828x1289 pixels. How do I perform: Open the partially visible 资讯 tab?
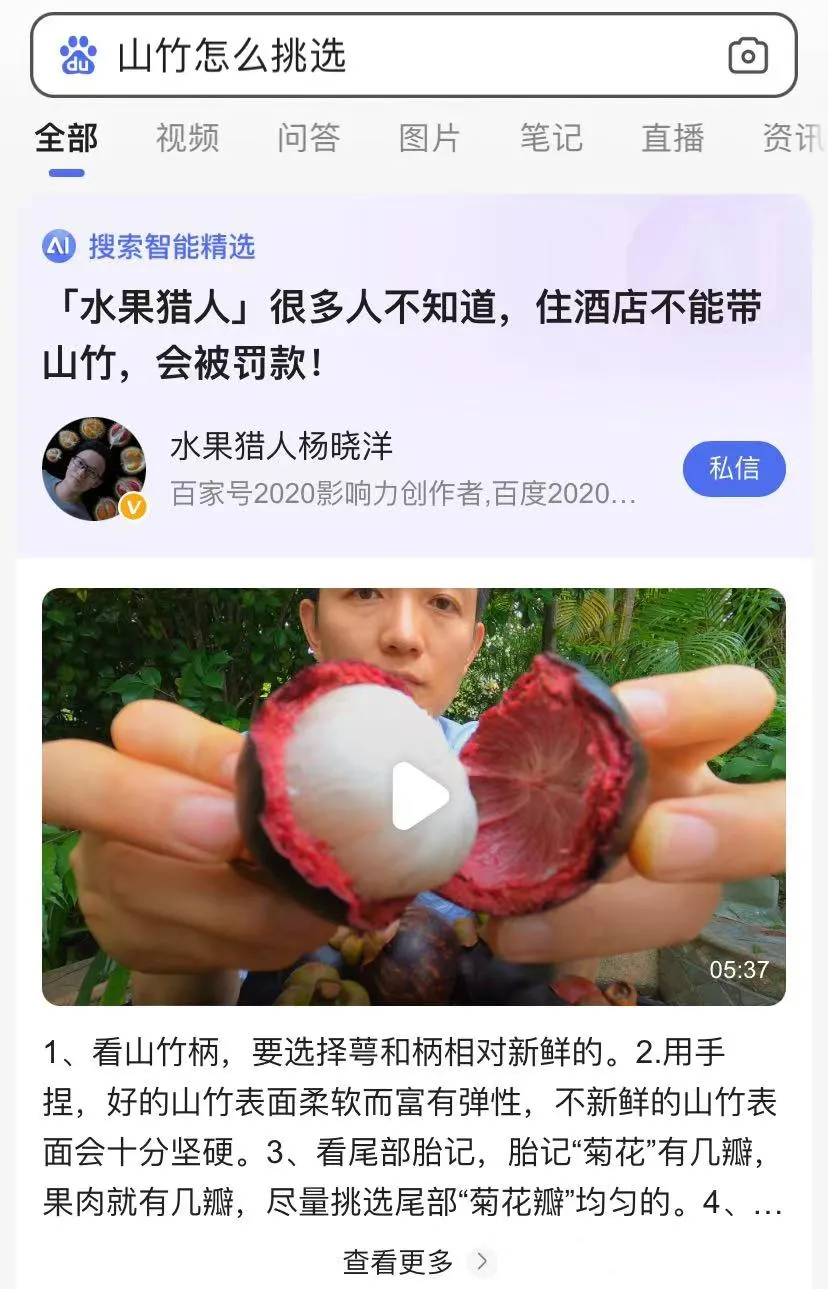[x=792, y=139]
